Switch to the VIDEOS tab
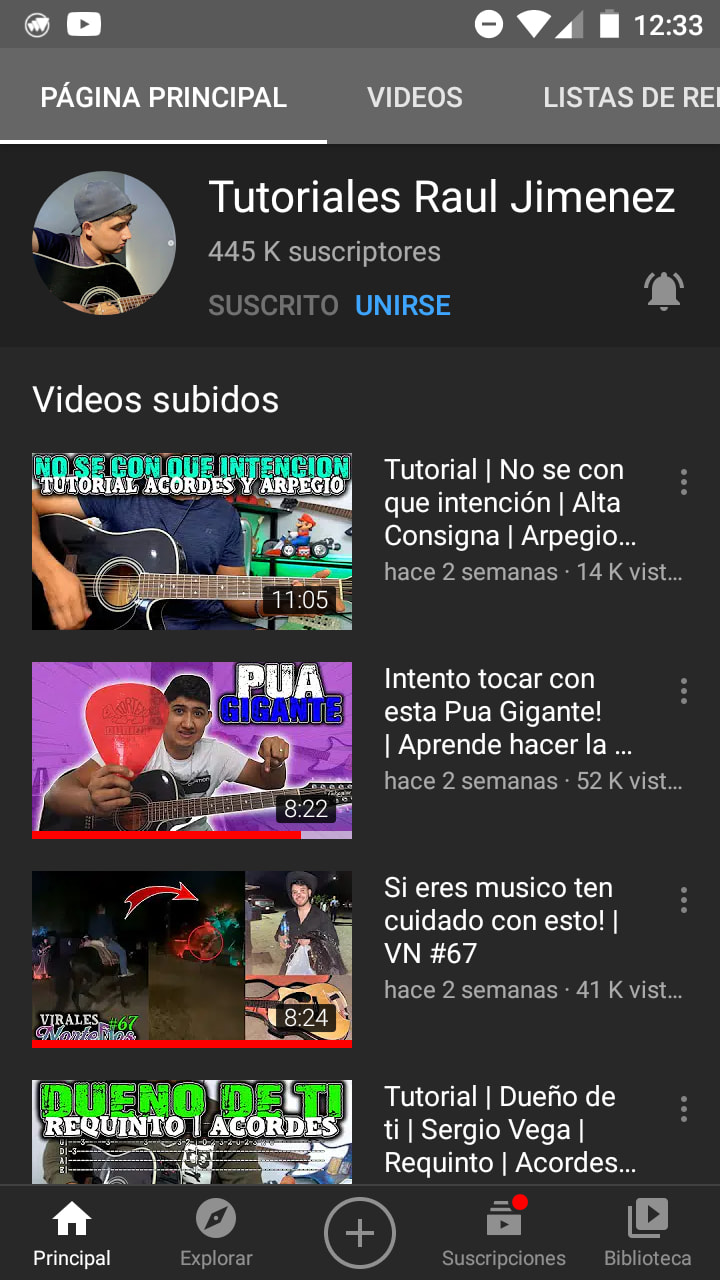Viewport: 720px width, 1280px height. (x=415, y=97)
